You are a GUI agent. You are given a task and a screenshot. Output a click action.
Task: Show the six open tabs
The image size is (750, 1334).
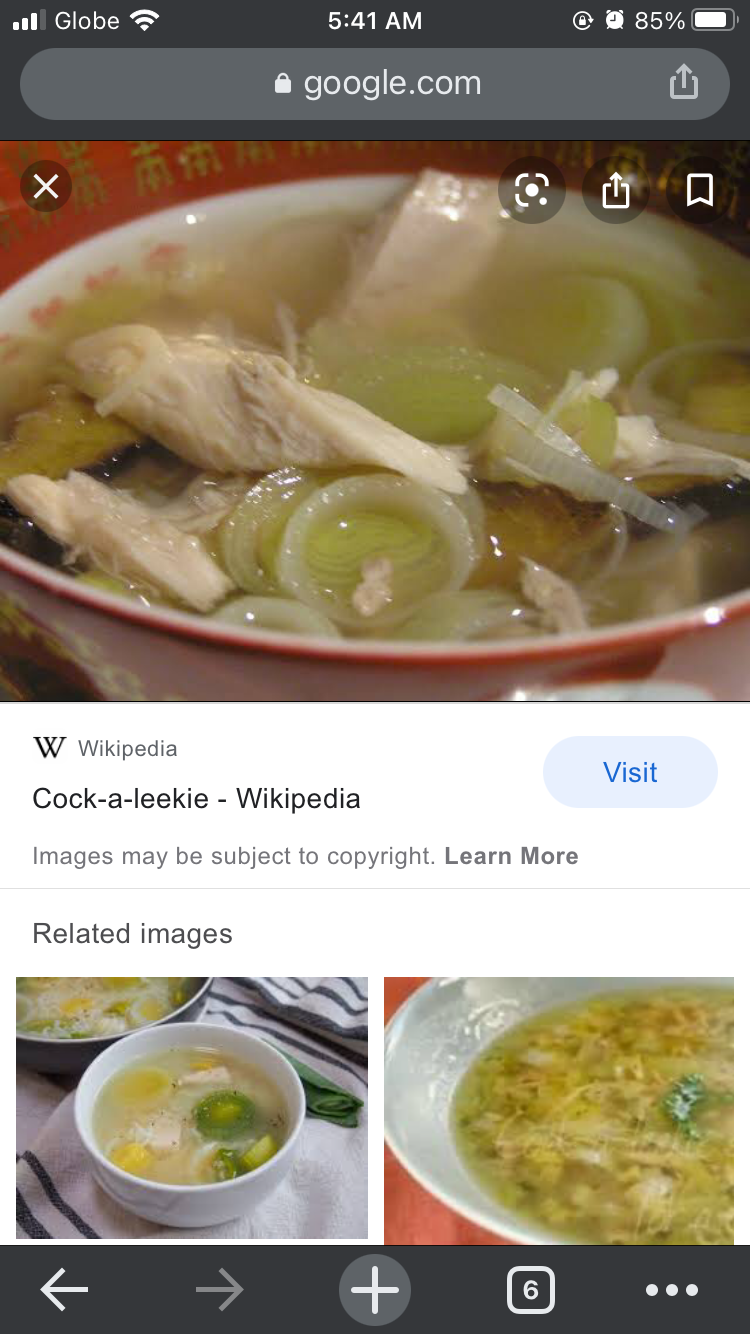[530, 1291]
